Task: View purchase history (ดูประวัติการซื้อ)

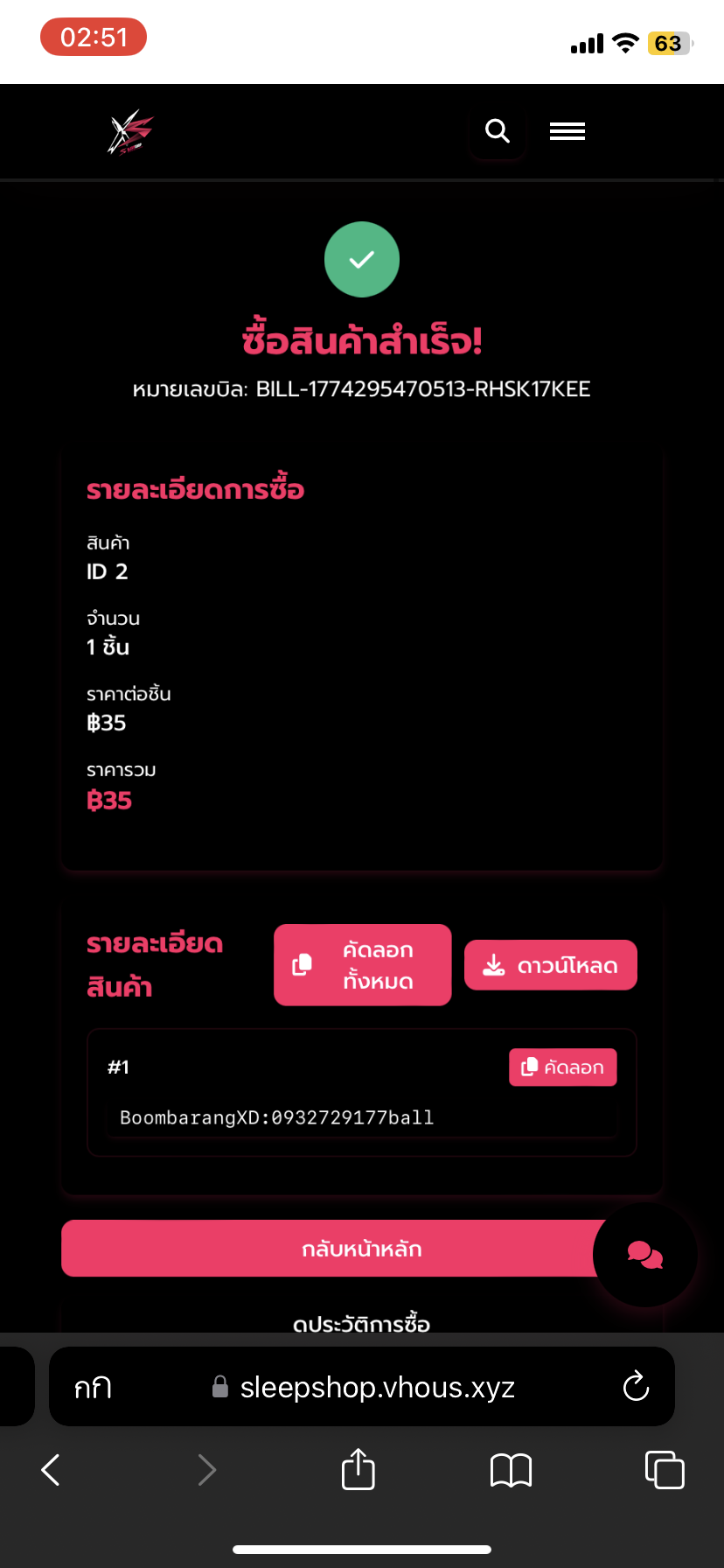Action: coord(362,1322)
